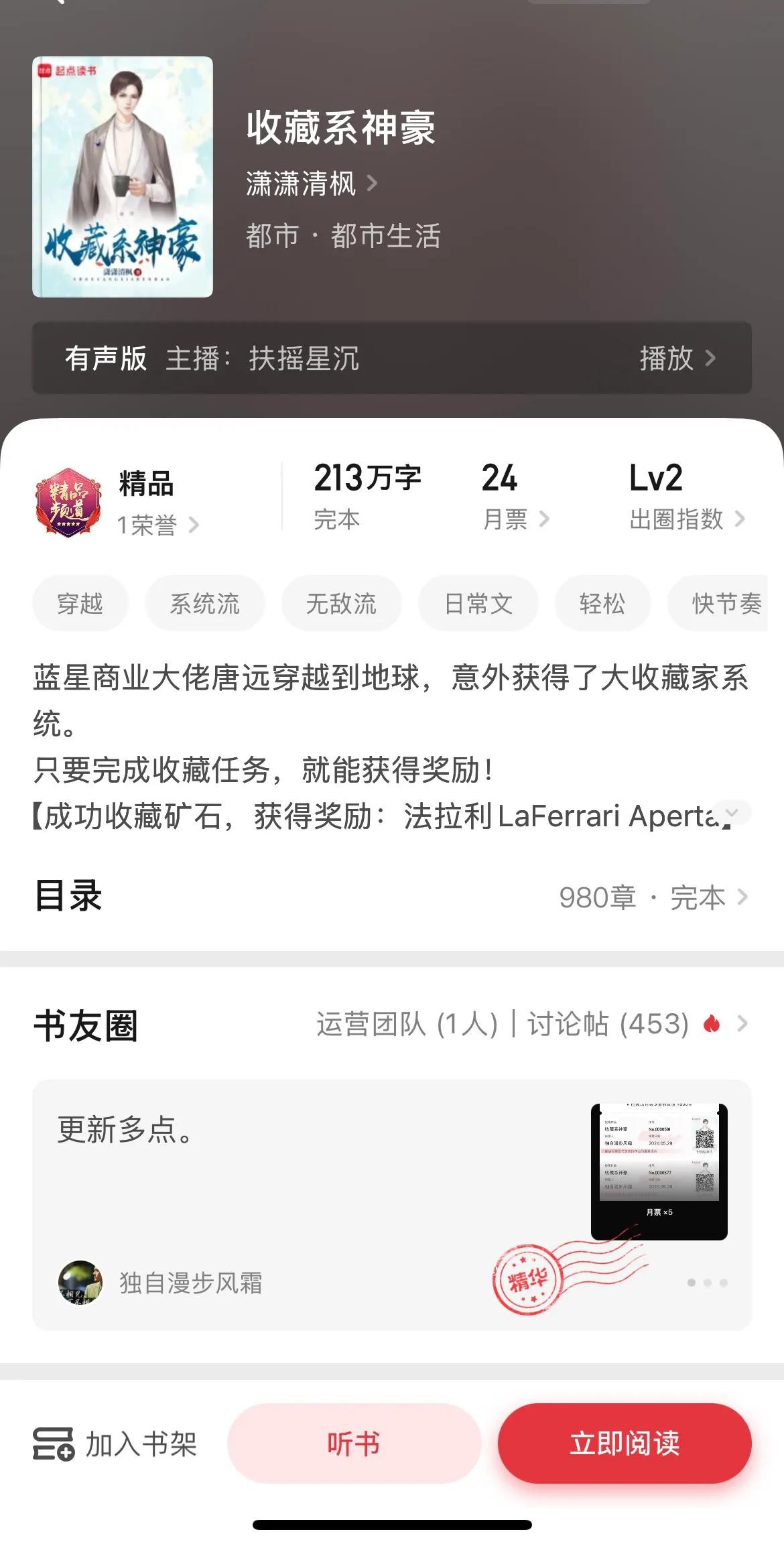Open the 目录 with 980 chapters
The image size is (784, 1546).
pyautogui.click(x=652, y=897)
